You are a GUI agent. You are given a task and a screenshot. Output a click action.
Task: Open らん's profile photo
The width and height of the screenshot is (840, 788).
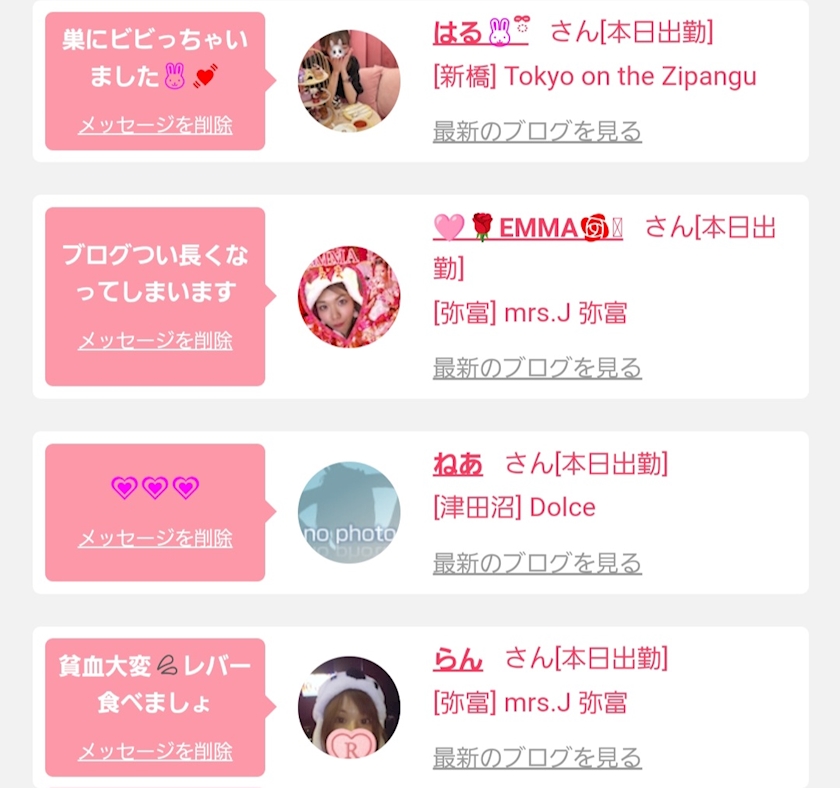pyautogui.click(x=349, y=707)
